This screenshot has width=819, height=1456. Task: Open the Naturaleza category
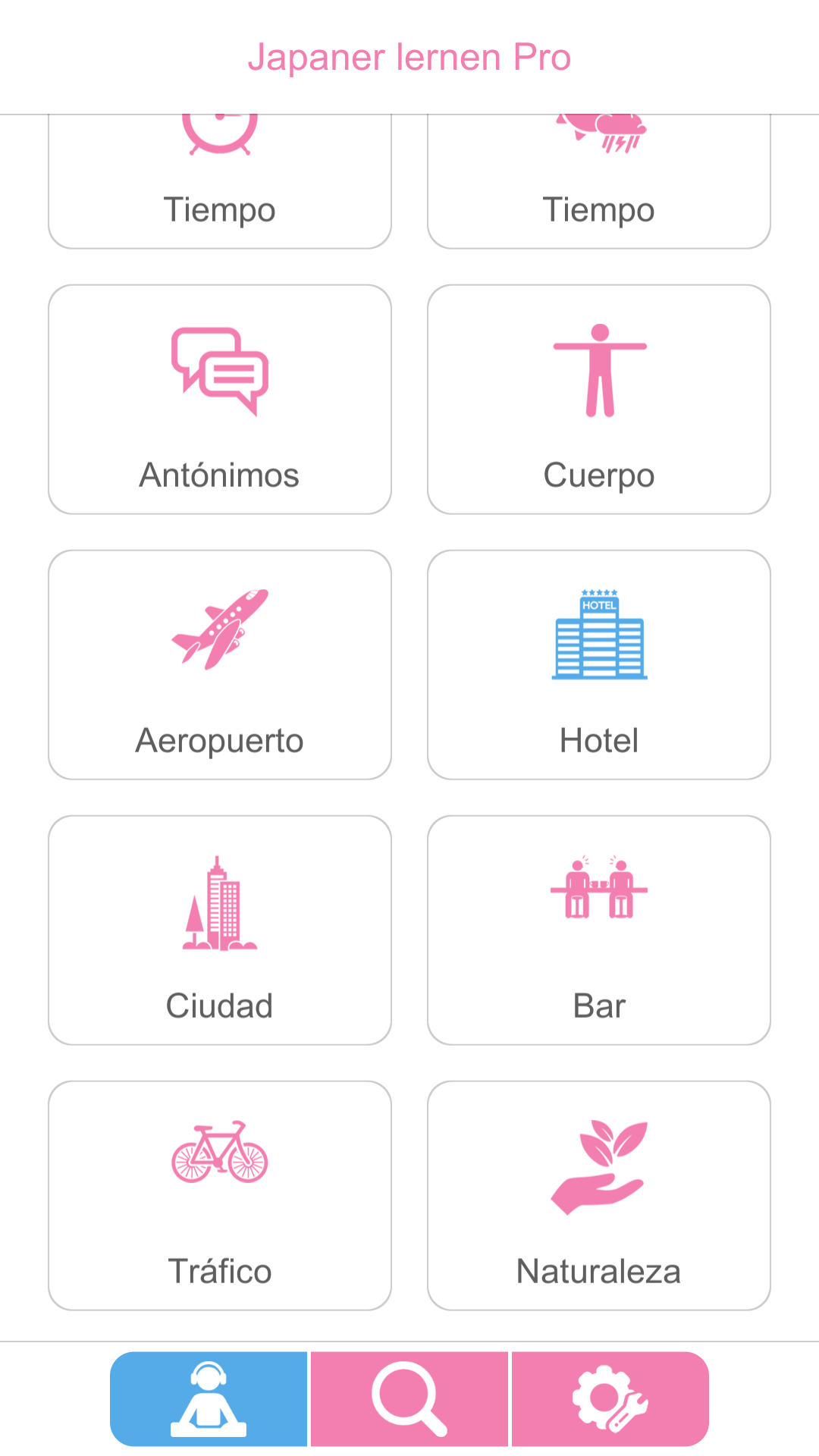[599, 1196]
